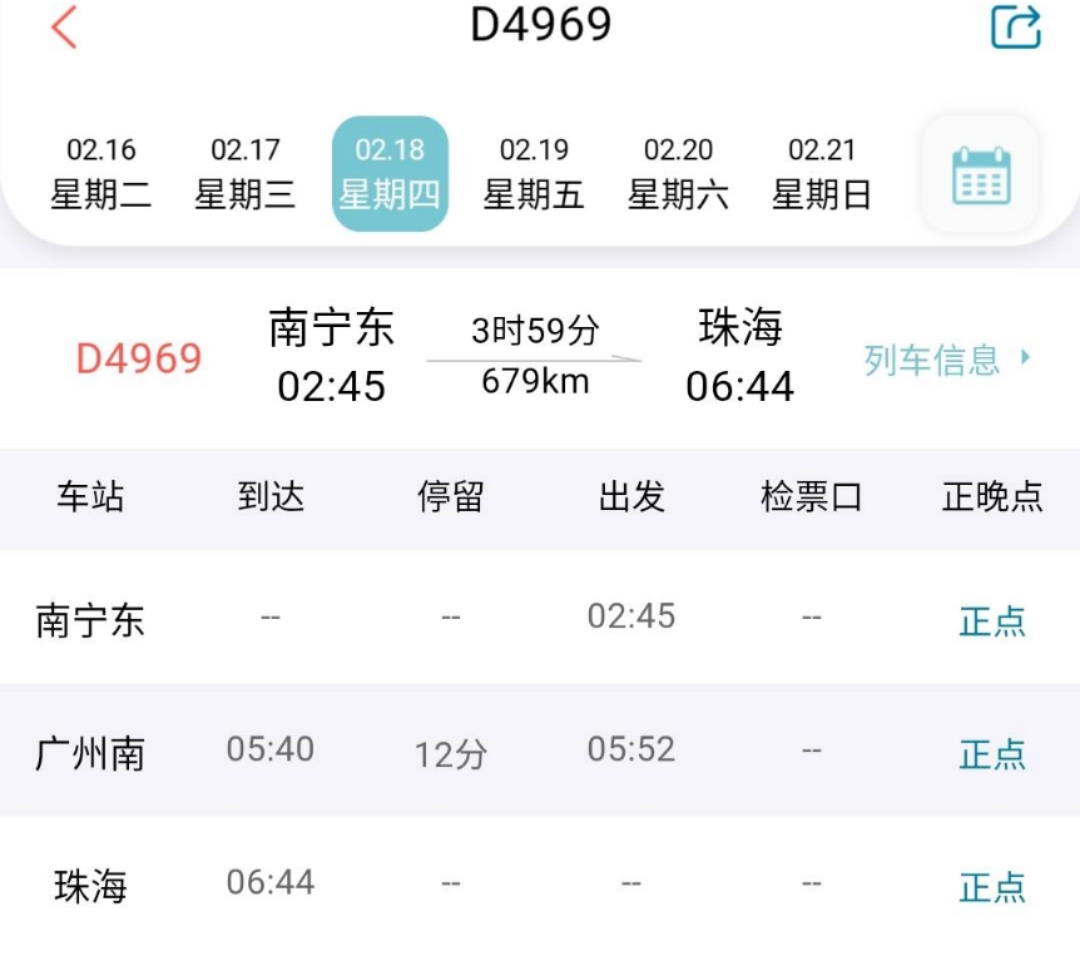Open the calendar date picker
Viewport: 1080px width, 970px height.
(980, 175)
